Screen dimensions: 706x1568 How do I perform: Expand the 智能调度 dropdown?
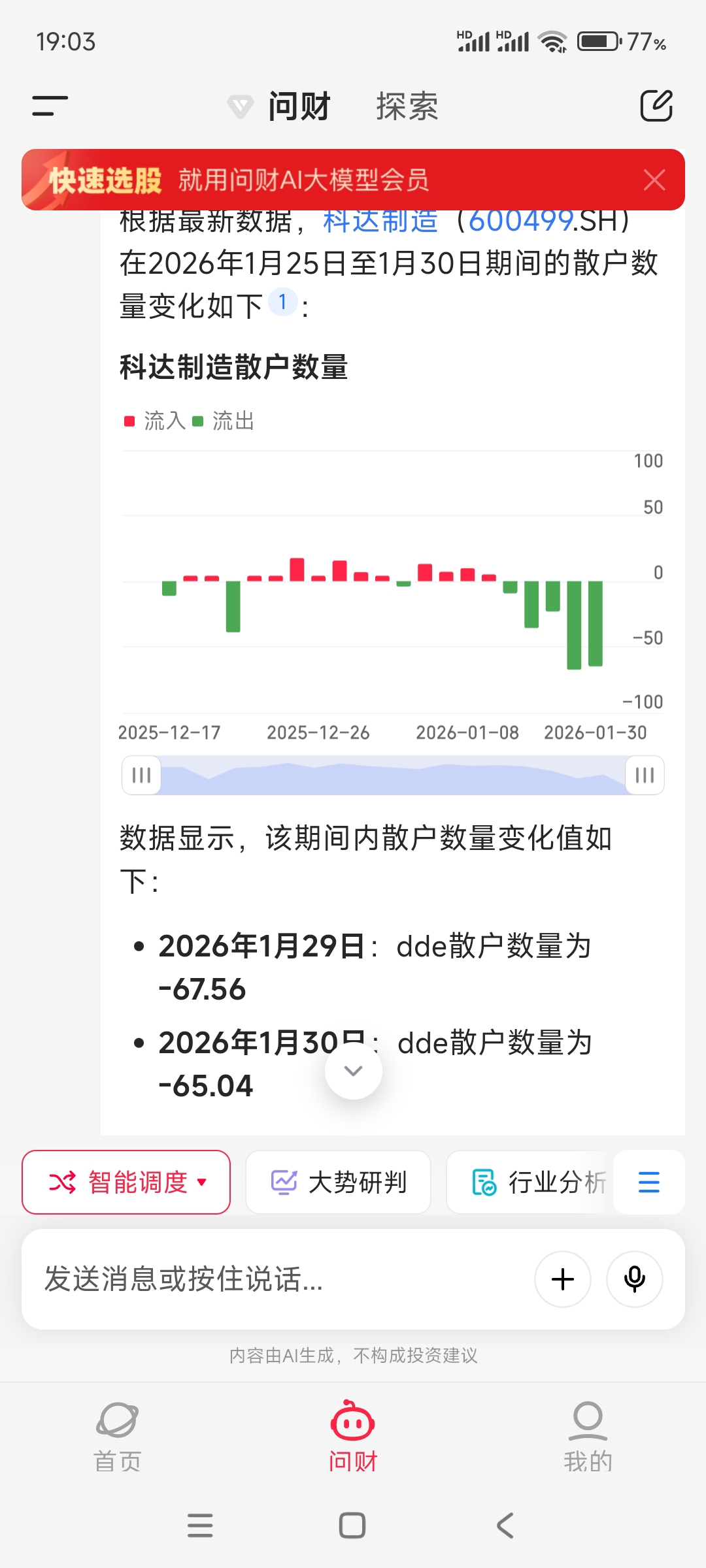[x=126, y=1182]
